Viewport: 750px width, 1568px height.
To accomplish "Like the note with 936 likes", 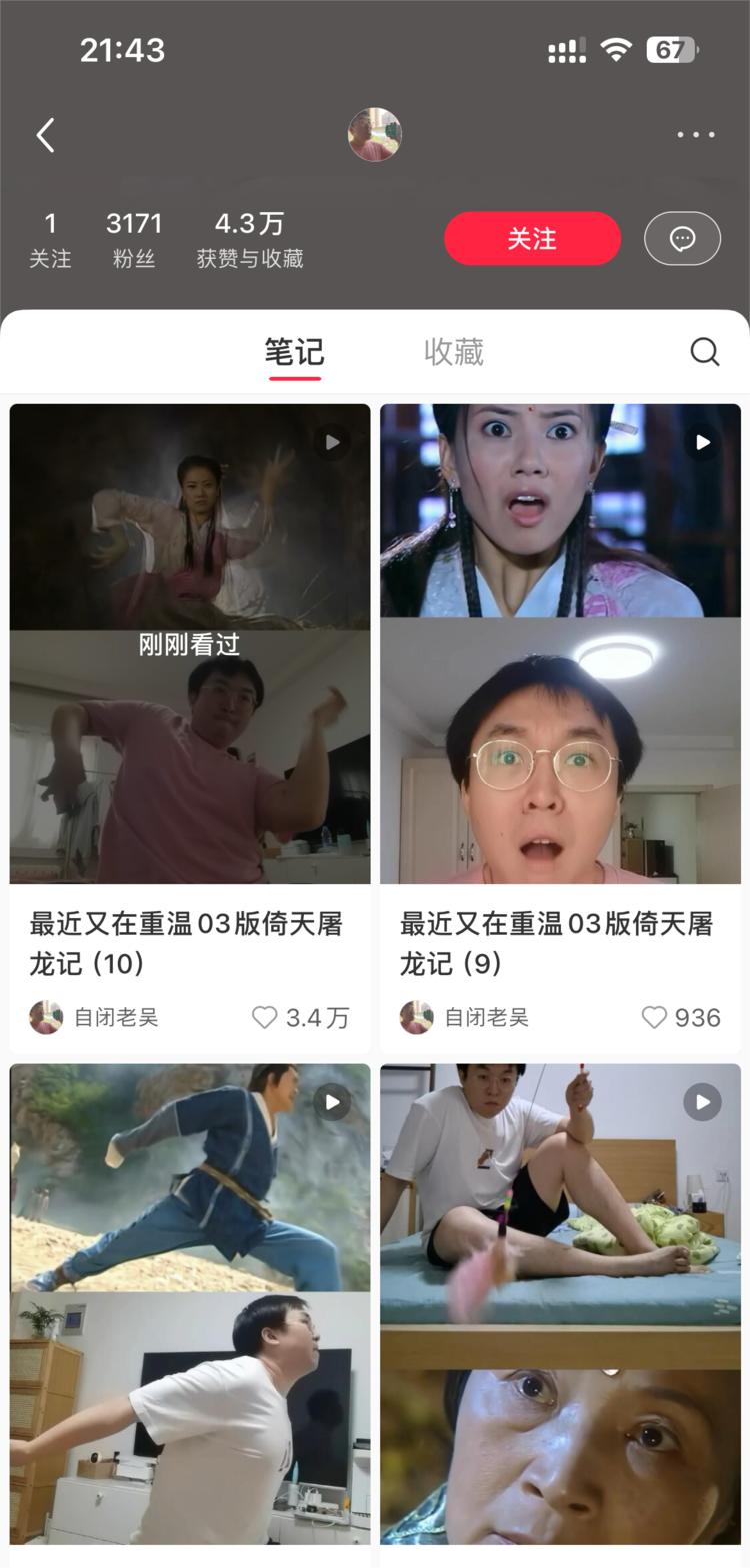I will [654, 1017].
